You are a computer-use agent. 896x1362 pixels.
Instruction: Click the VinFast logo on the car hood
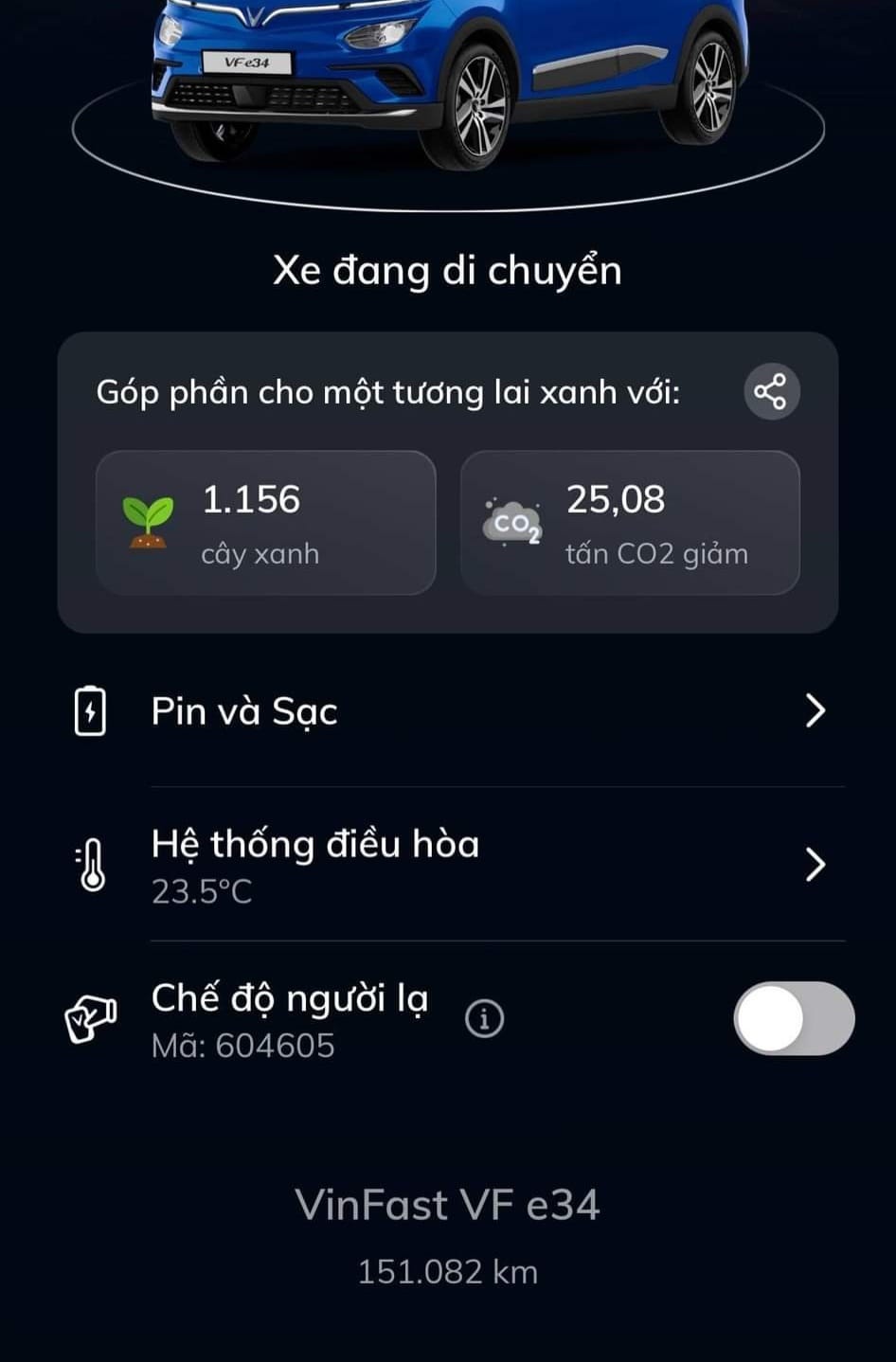point(256,17)
